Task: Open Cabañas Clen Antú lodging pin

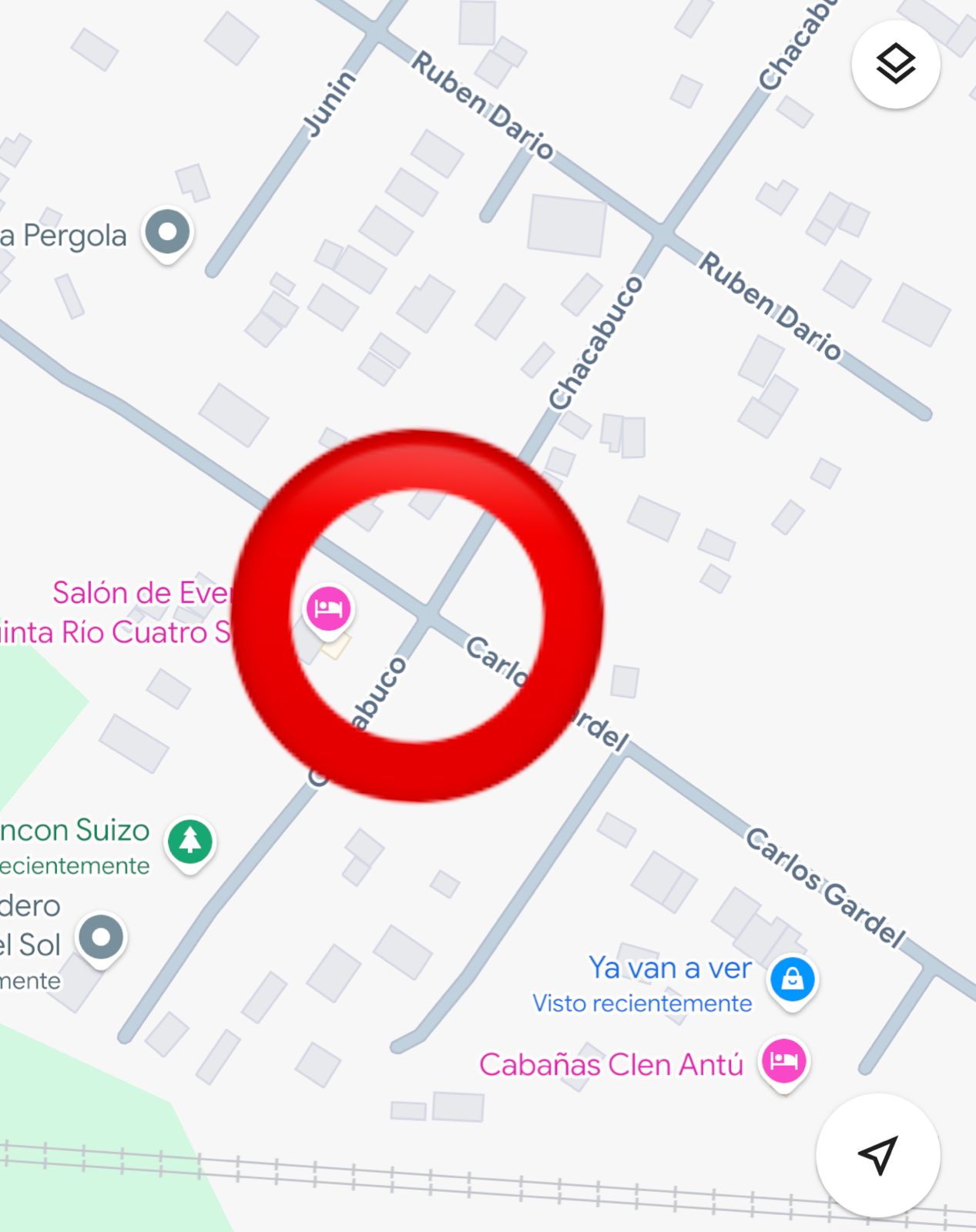Action: [x=783, y=1060]
